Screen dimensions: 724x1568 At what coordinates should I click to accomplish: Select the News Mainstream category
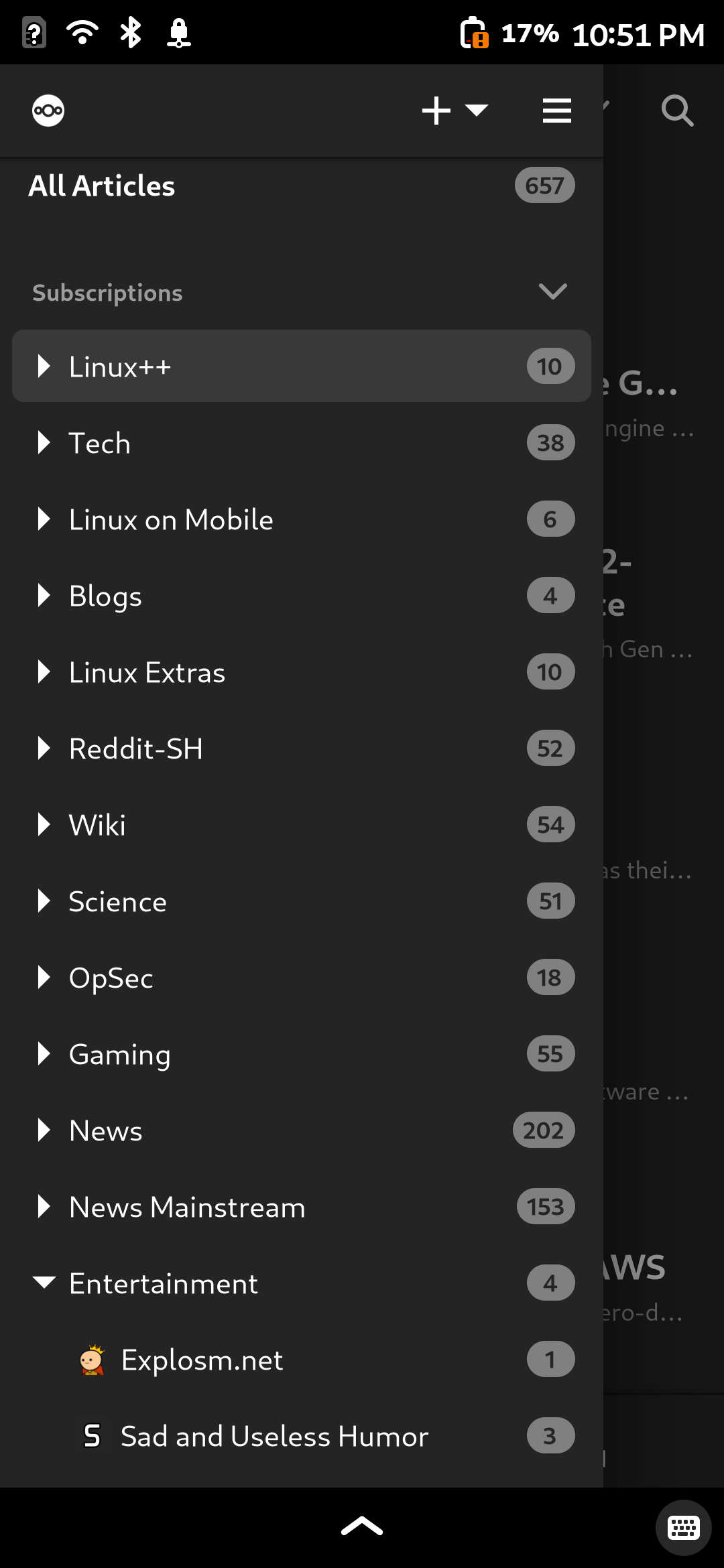click(x=302, y=1207)
